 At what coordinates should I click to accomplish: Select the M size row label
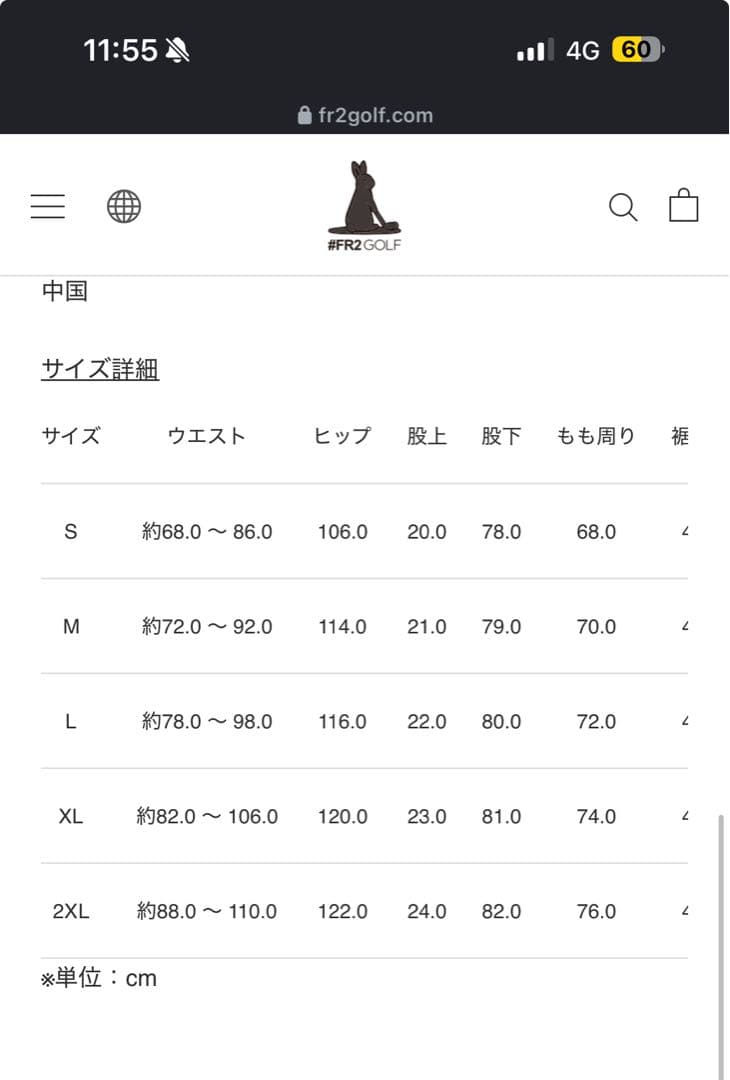click(70, 626)
